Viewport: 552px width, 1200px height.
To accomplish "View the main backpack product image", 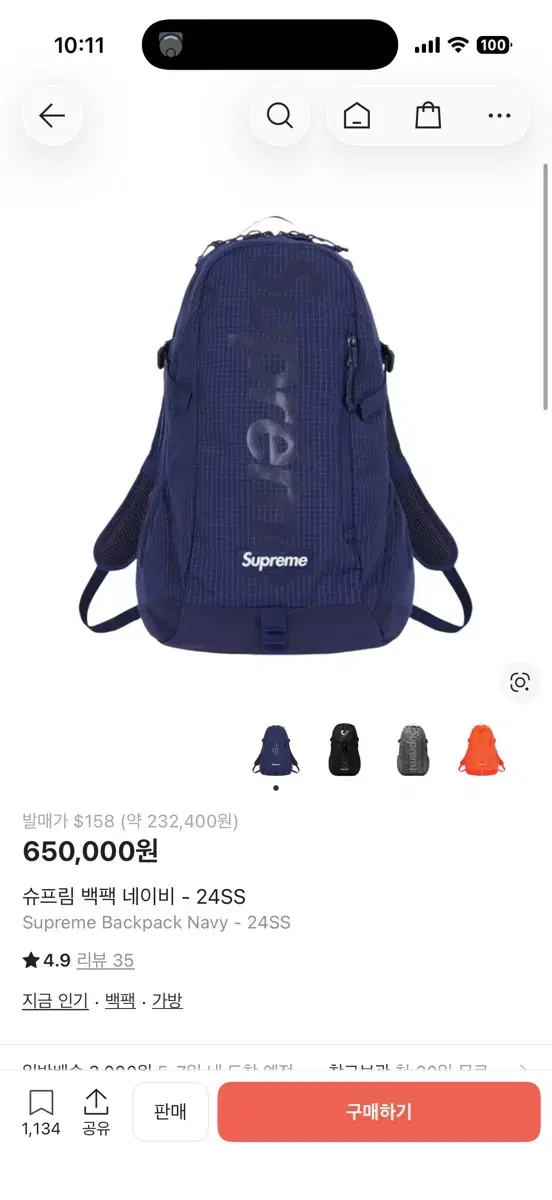I will click(x=275, y=440).
